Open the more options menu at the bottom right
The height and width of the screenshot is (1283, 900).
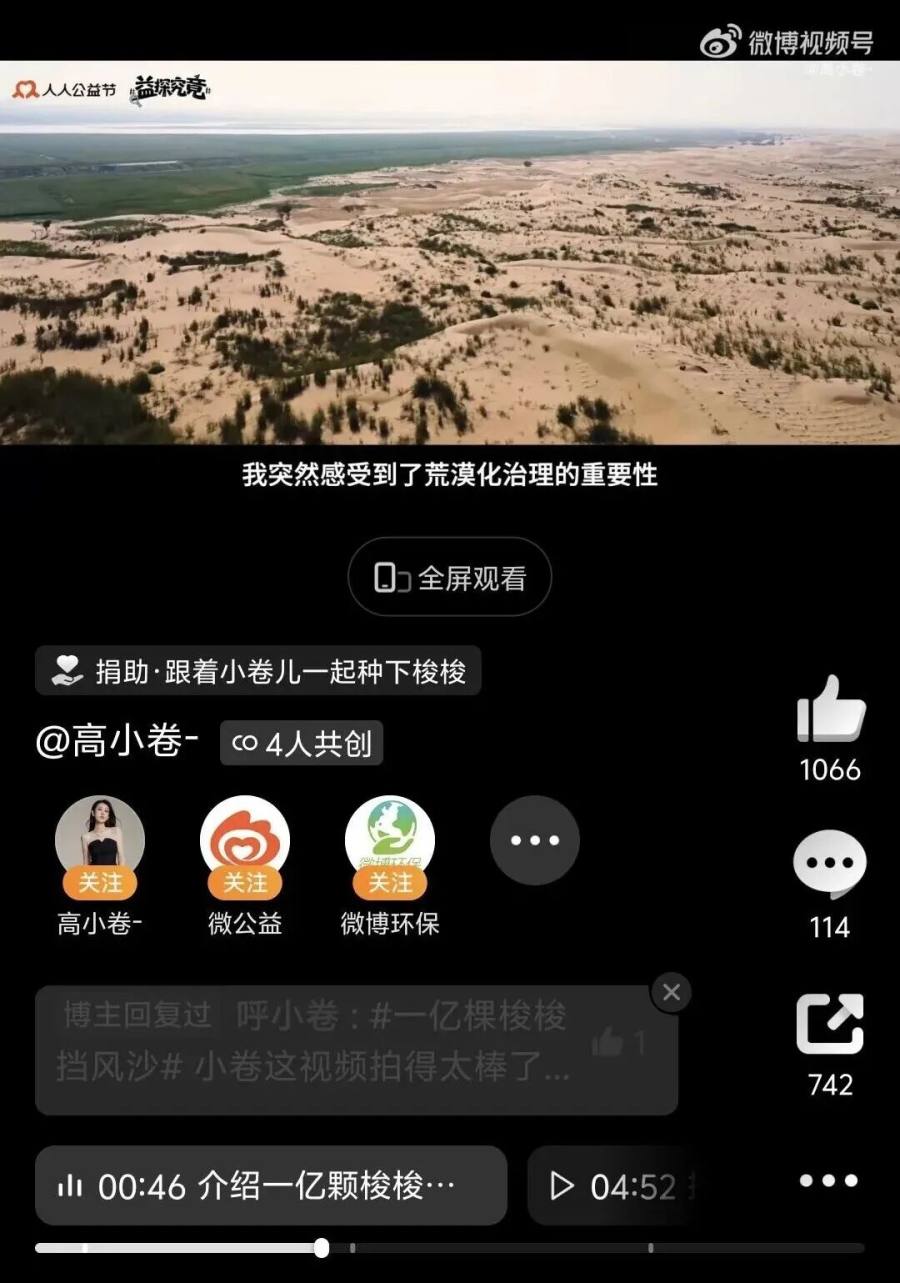tap(829, 1181)
